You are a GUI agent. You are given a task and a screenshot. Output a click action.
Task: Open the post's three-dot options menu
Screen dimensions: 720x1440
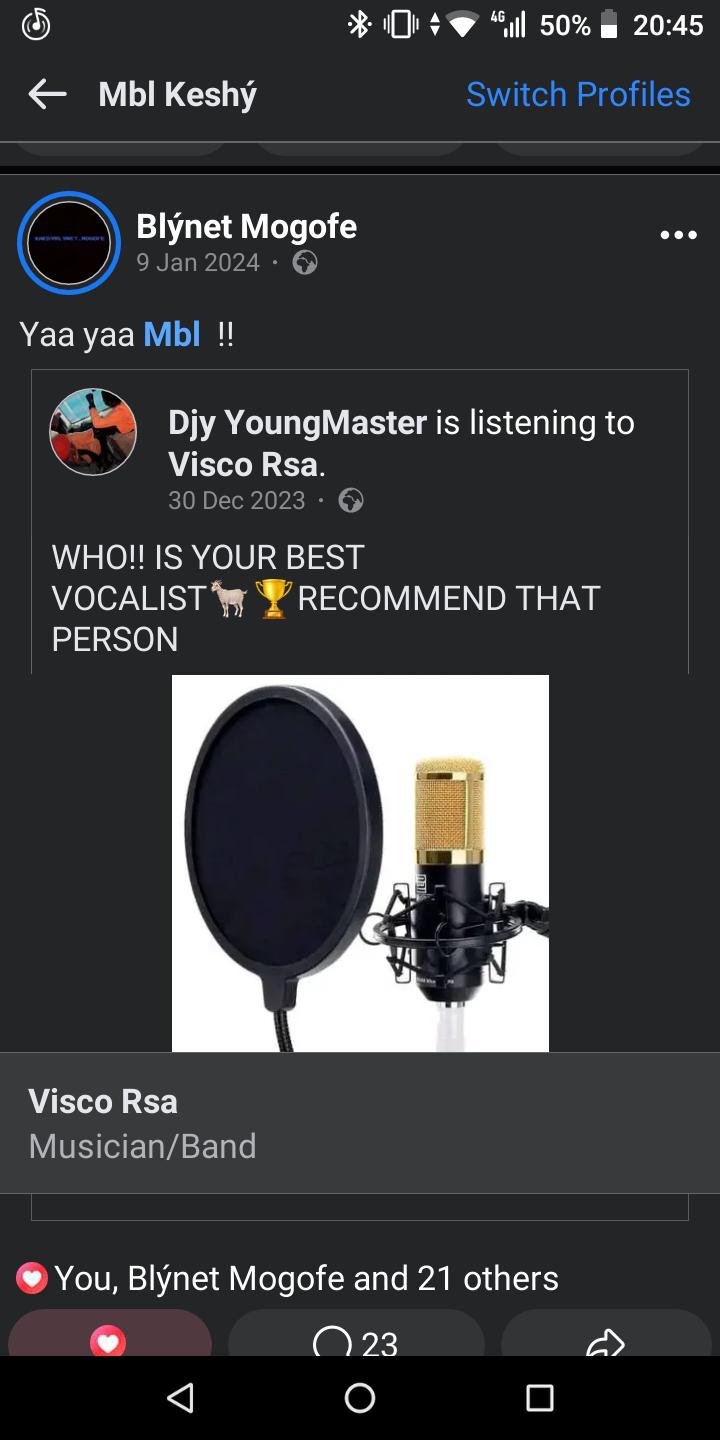[678, 236]
